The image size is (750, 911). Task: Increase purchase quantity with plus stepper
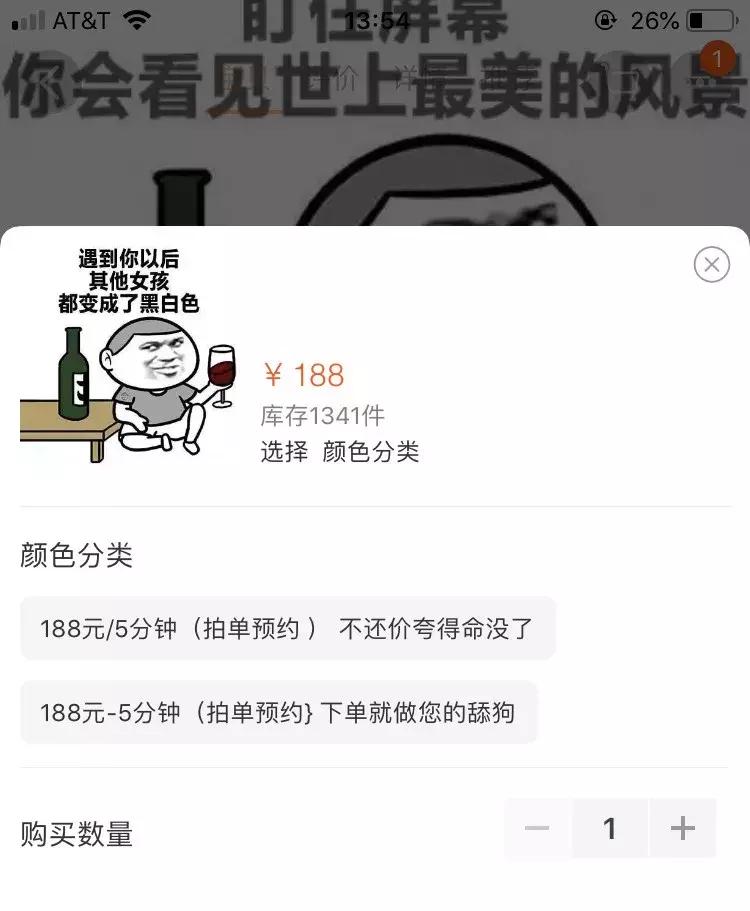coord(683,828)
